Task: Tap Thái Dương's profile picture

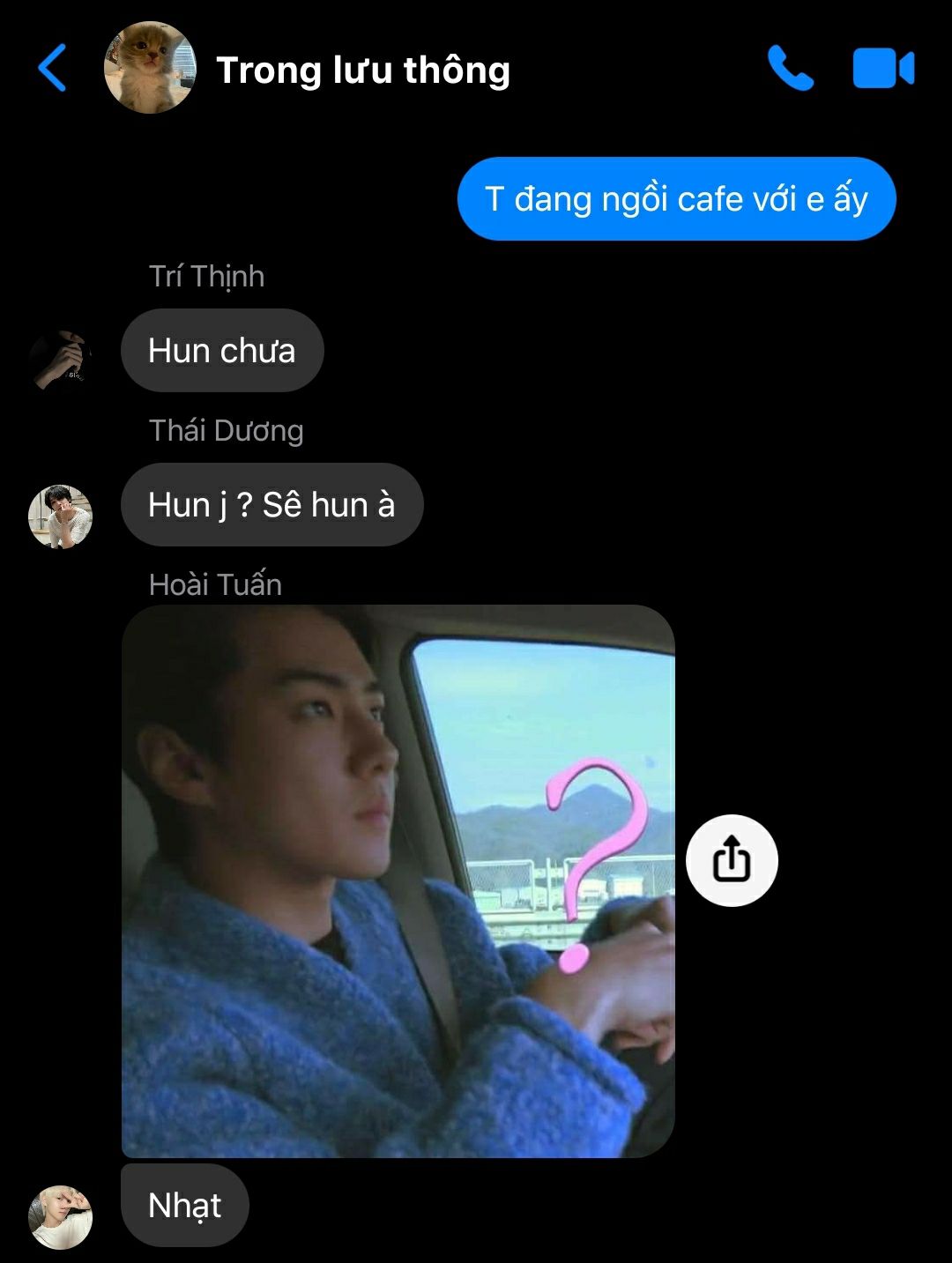Action: pyautogui.click(x=60, y=516)
